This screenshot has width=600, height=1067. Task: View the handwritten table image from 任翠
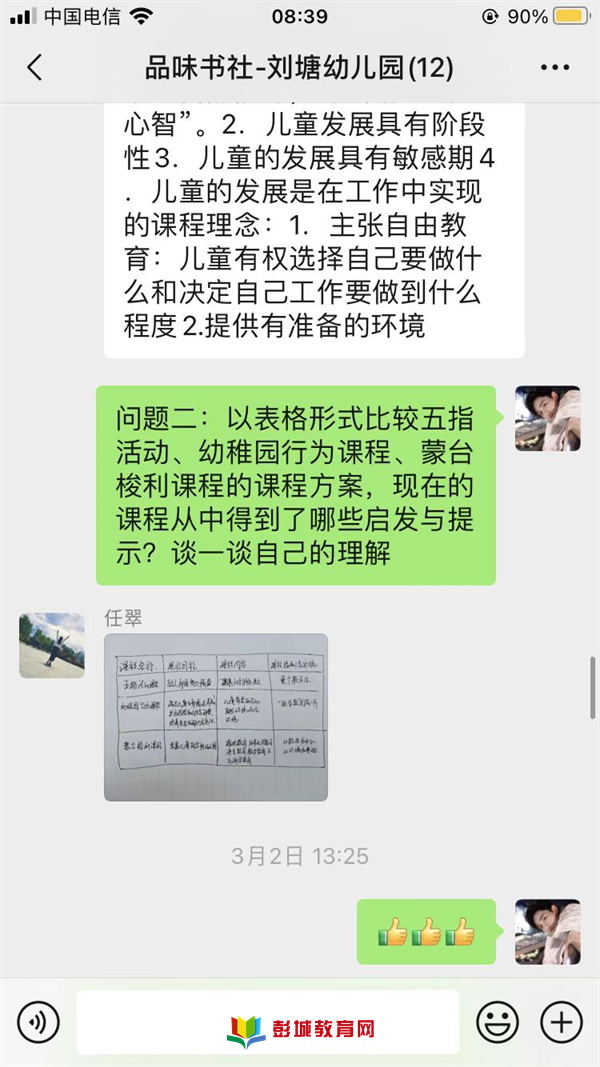215,716
